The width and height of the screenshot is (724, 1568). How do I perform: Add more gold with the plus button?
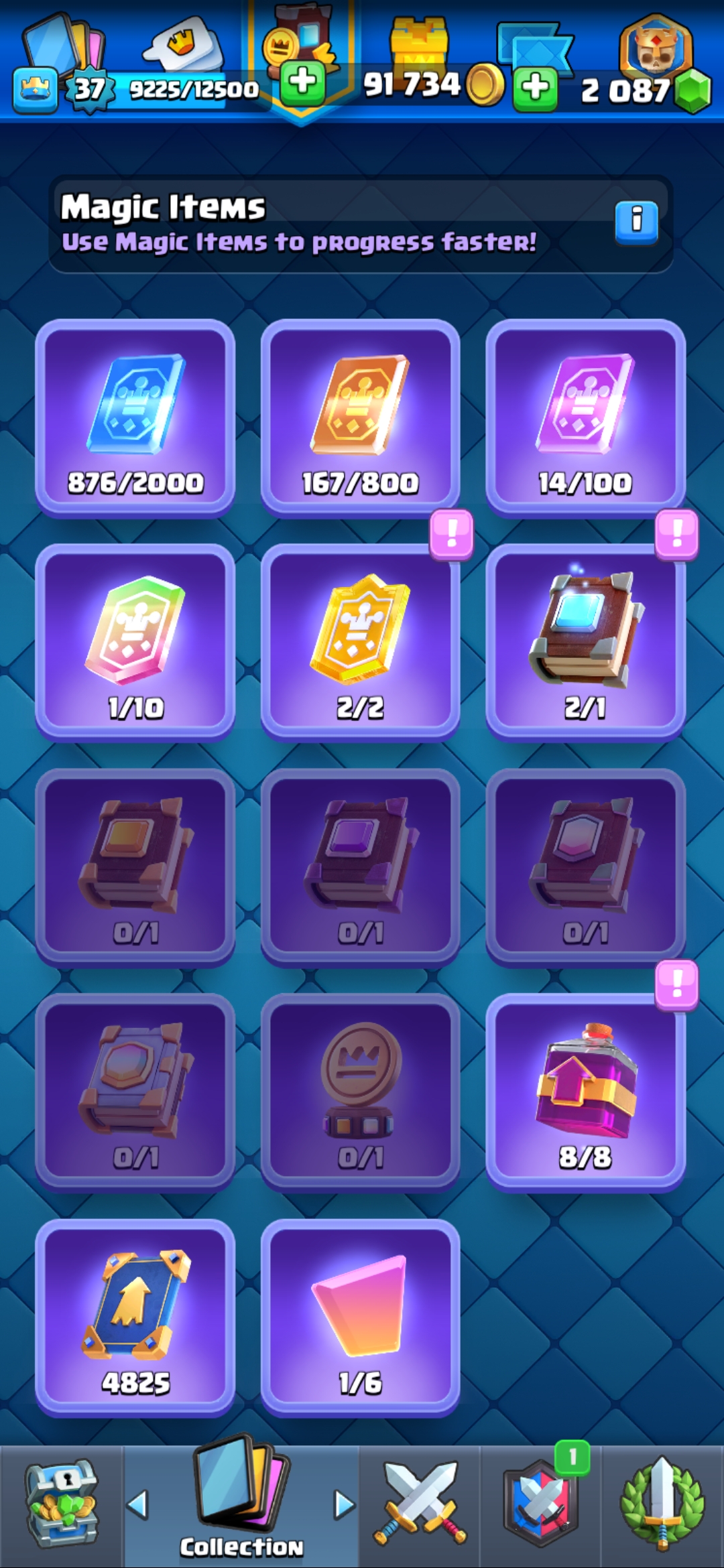pyautogui.click(x=302, y=83)
